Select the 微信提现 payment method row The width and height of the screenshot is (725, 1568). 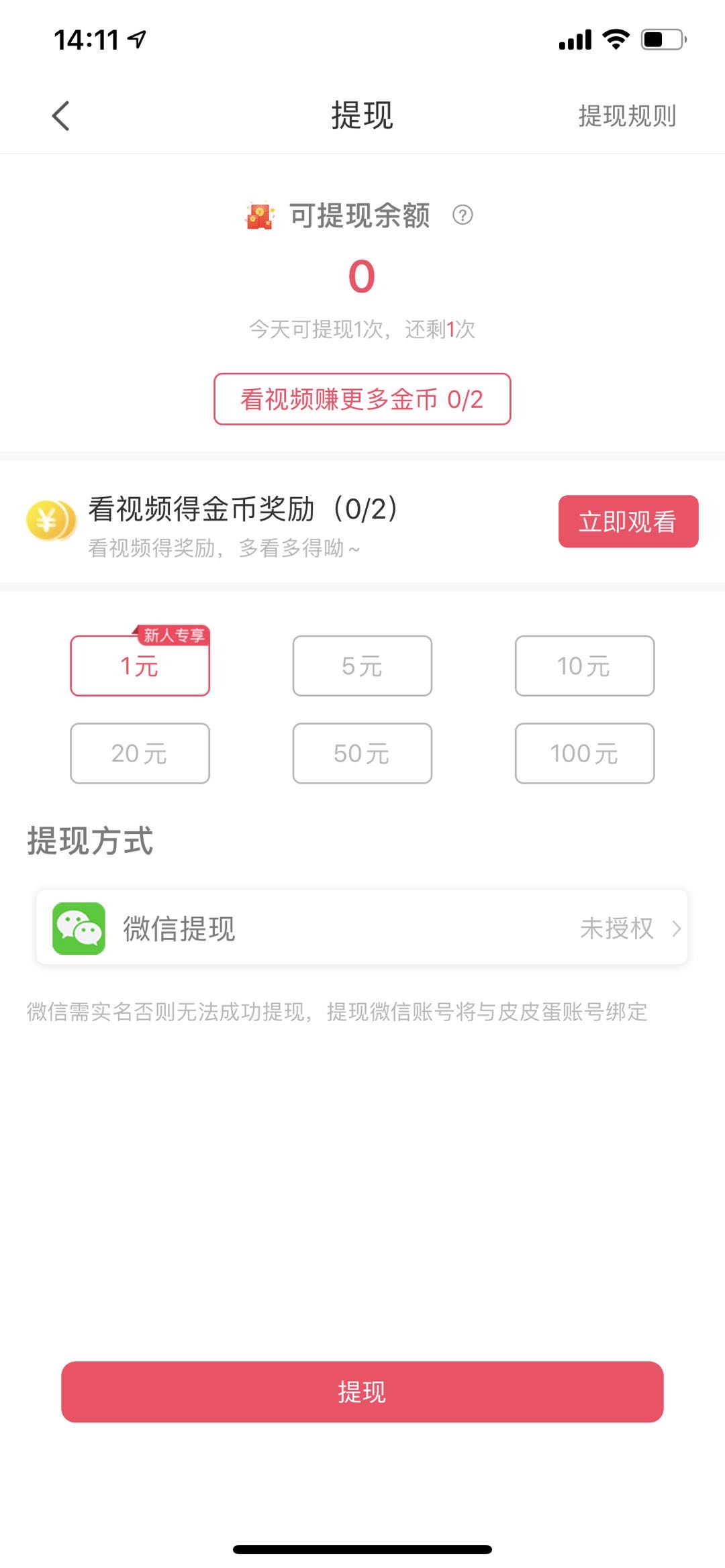pos(362,929)
